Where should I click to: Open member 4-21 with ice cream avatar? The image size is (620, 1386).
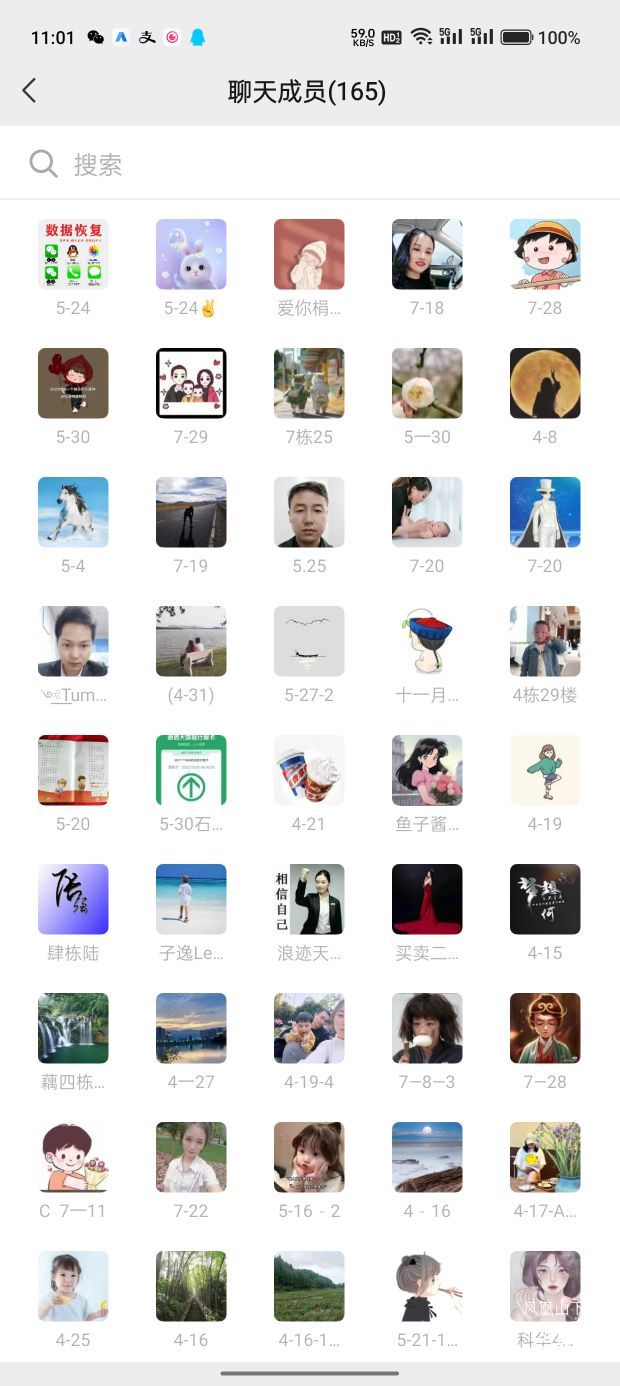click(x=309, y=771)
